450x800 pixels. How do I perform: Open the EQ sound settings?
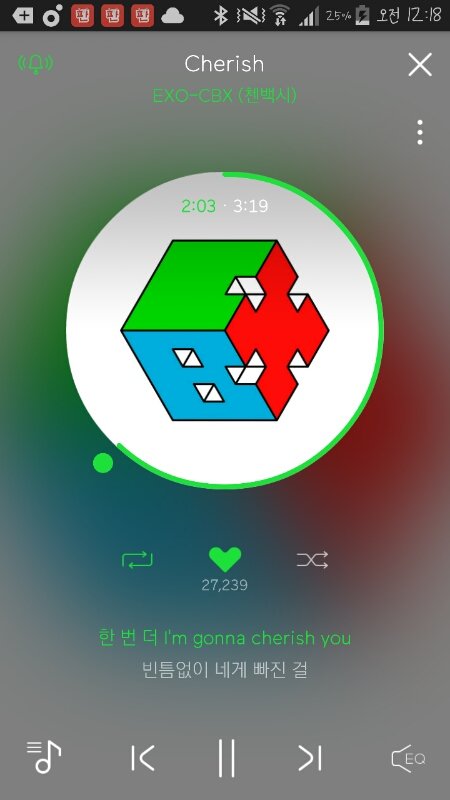pos(408,758)
